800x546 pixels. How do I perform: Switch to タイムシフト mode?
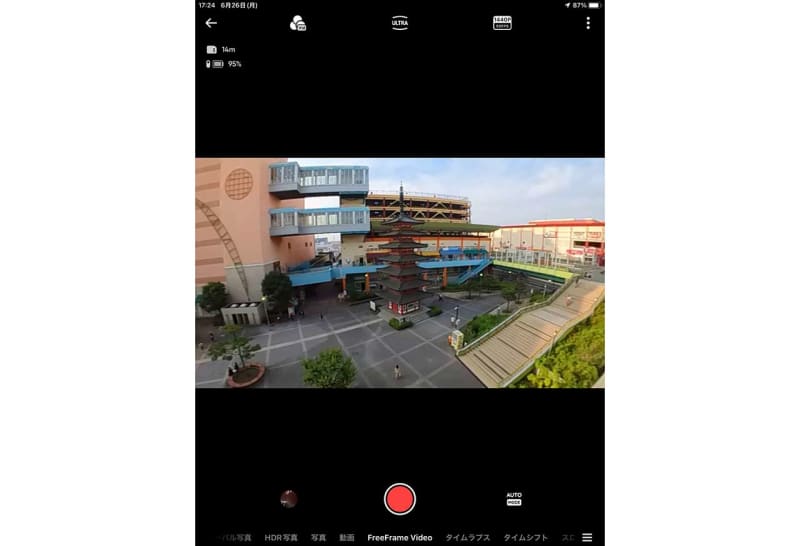(526, 538)
